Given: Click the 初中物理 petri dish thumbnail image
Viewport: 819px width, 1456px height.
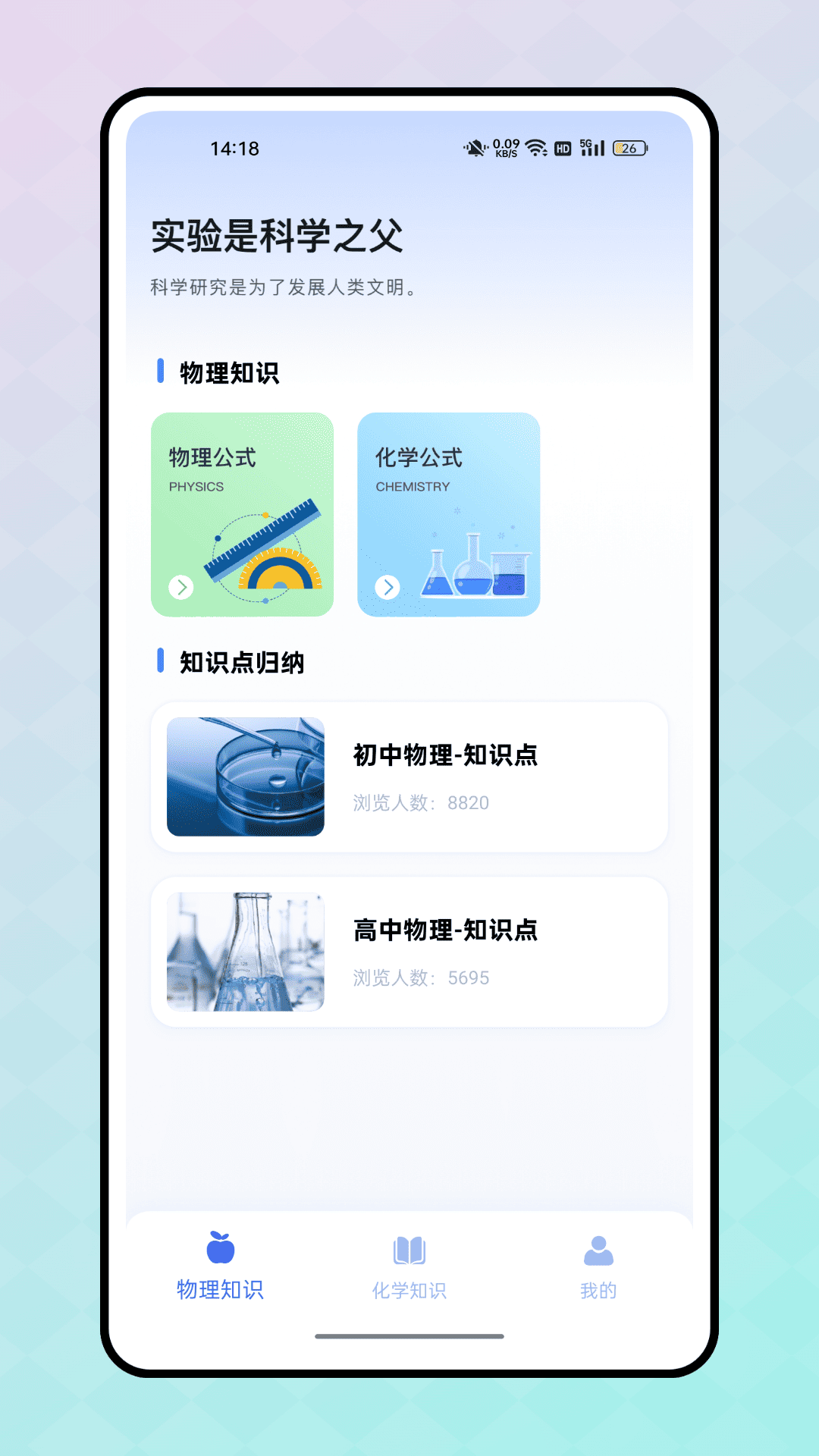Looking at the screenshot, I should pos(245,776).
